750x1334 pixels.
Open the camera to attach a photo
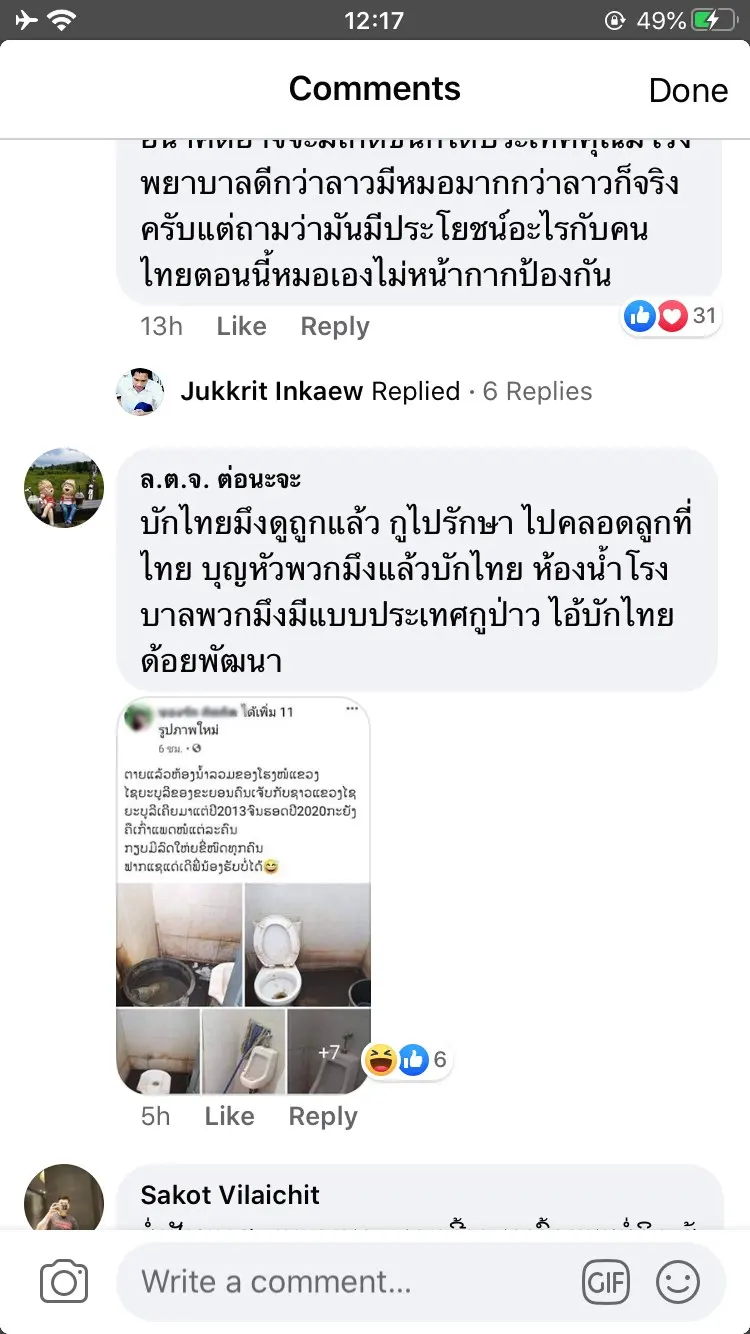tap(64, 1282)
